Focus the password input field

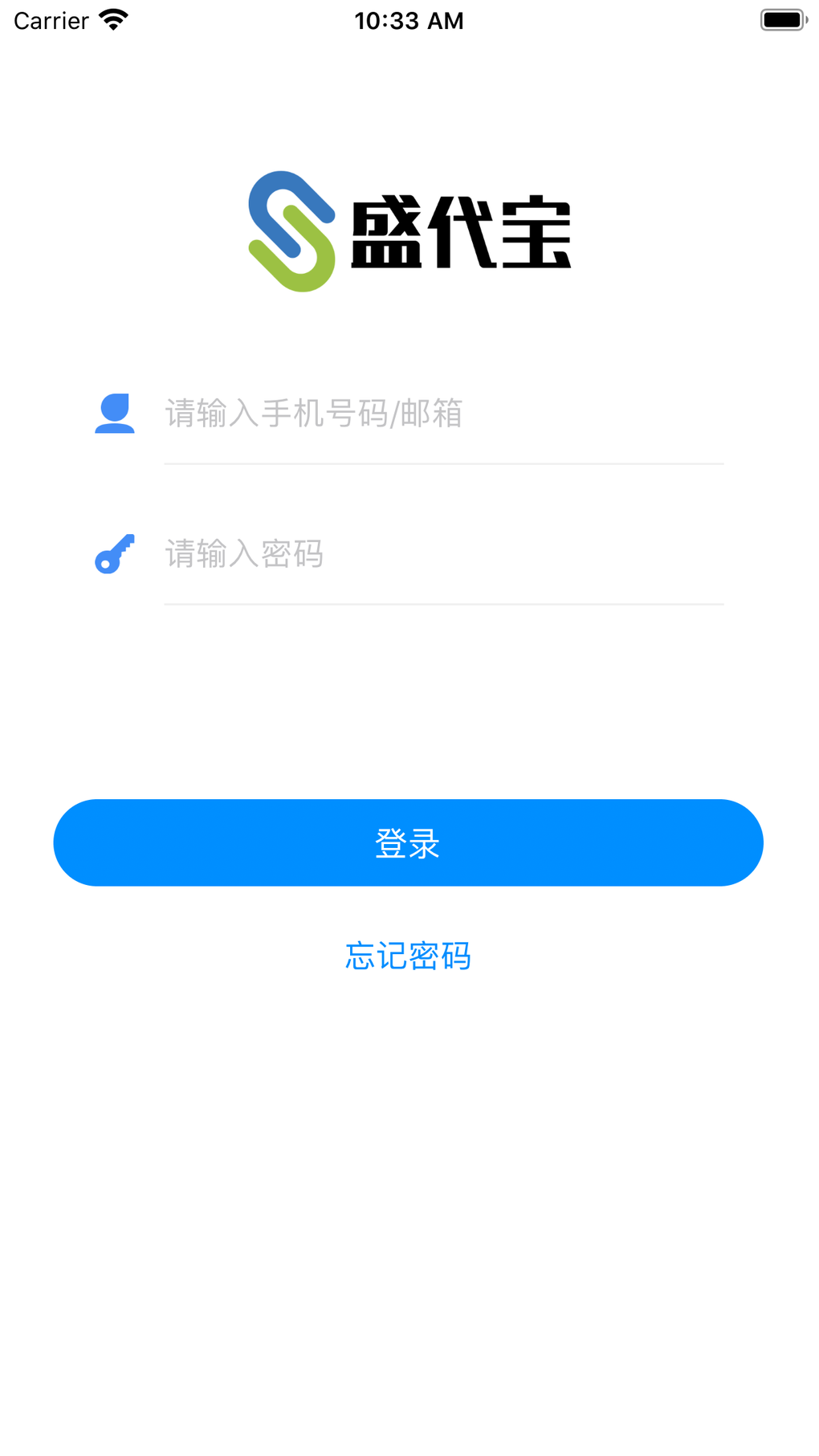pyautogui.click(x=442, y=554)
